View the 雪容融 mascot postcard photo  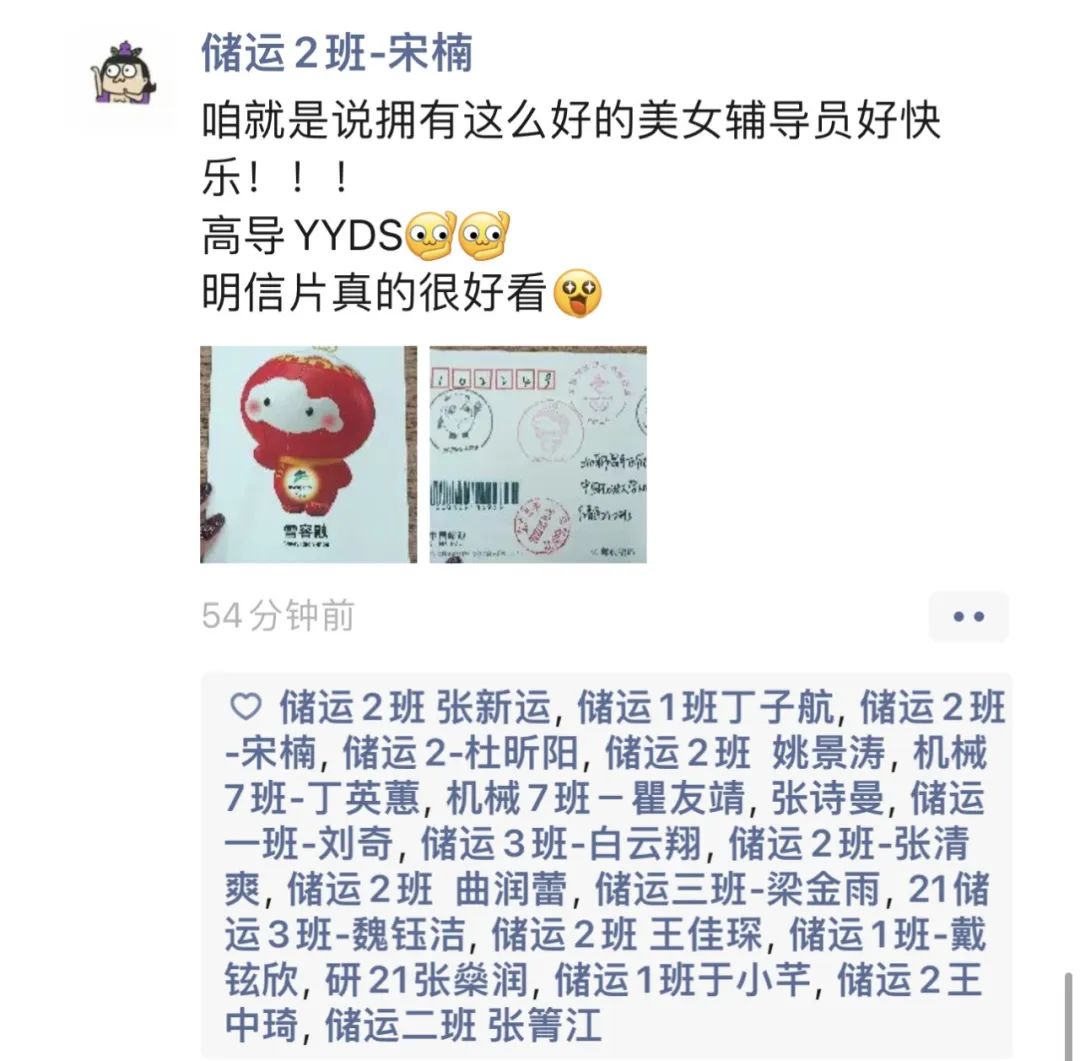click(x=308, y=454)
